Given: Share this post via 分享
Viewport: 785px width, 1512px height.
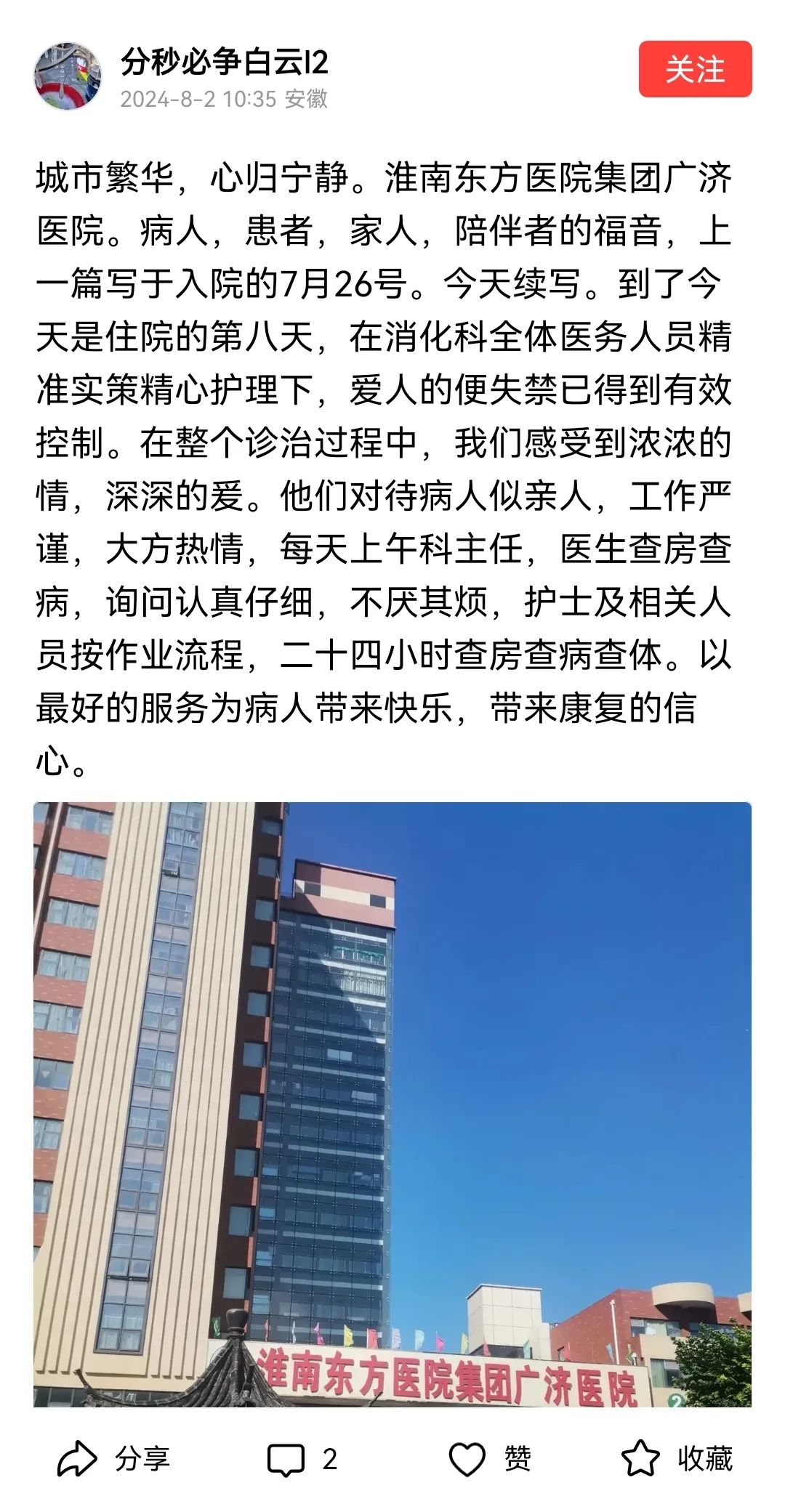Looking at the screenshot, I should pos(113,1458).
